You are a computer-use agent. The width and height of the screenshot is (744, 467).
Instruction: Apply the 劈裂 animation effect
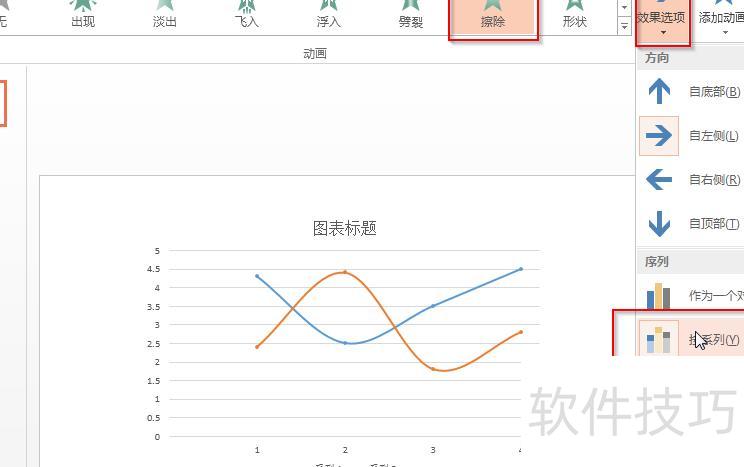(411, 15)
